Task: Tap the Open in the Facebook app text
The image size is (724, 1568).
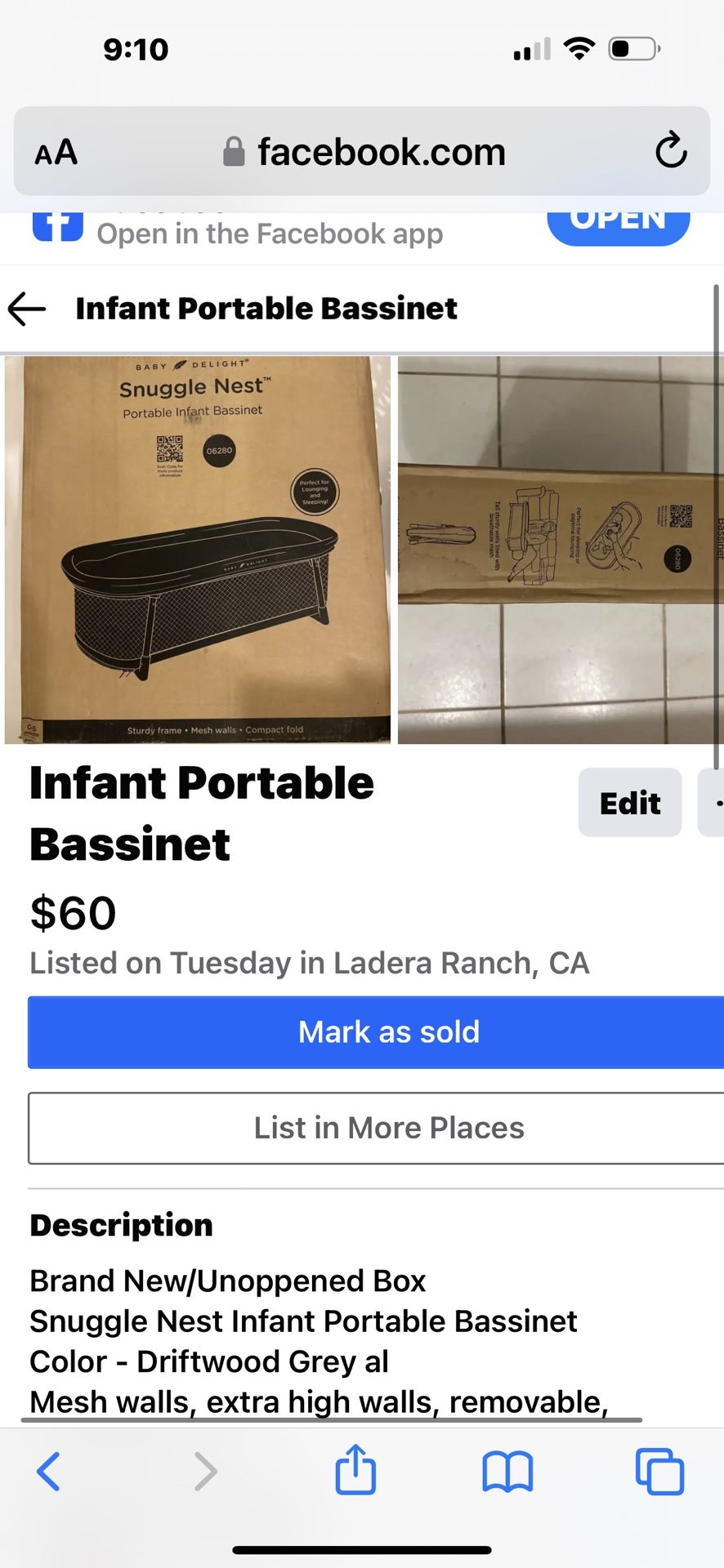Action: coord(269,234)
